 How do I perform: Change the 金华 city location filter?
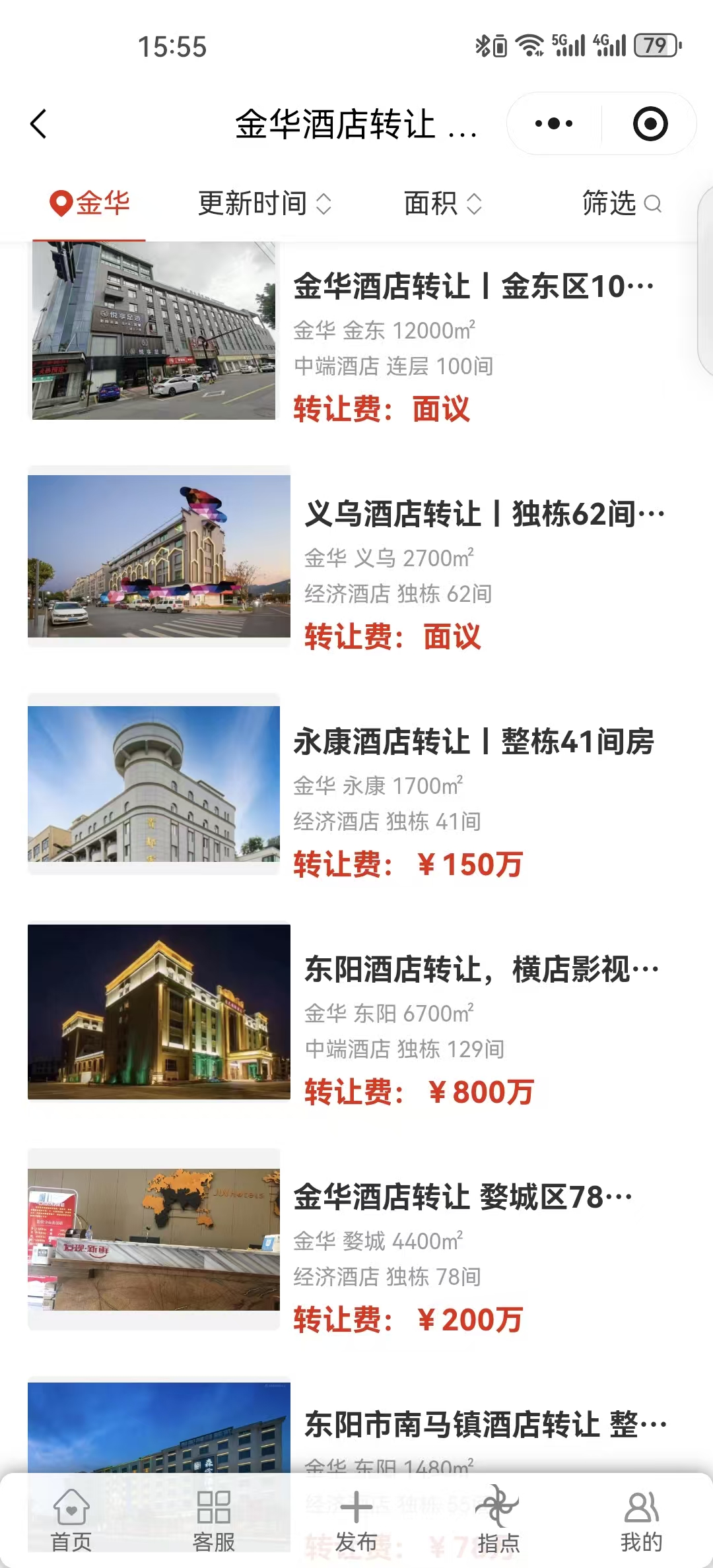coord(90,203)
